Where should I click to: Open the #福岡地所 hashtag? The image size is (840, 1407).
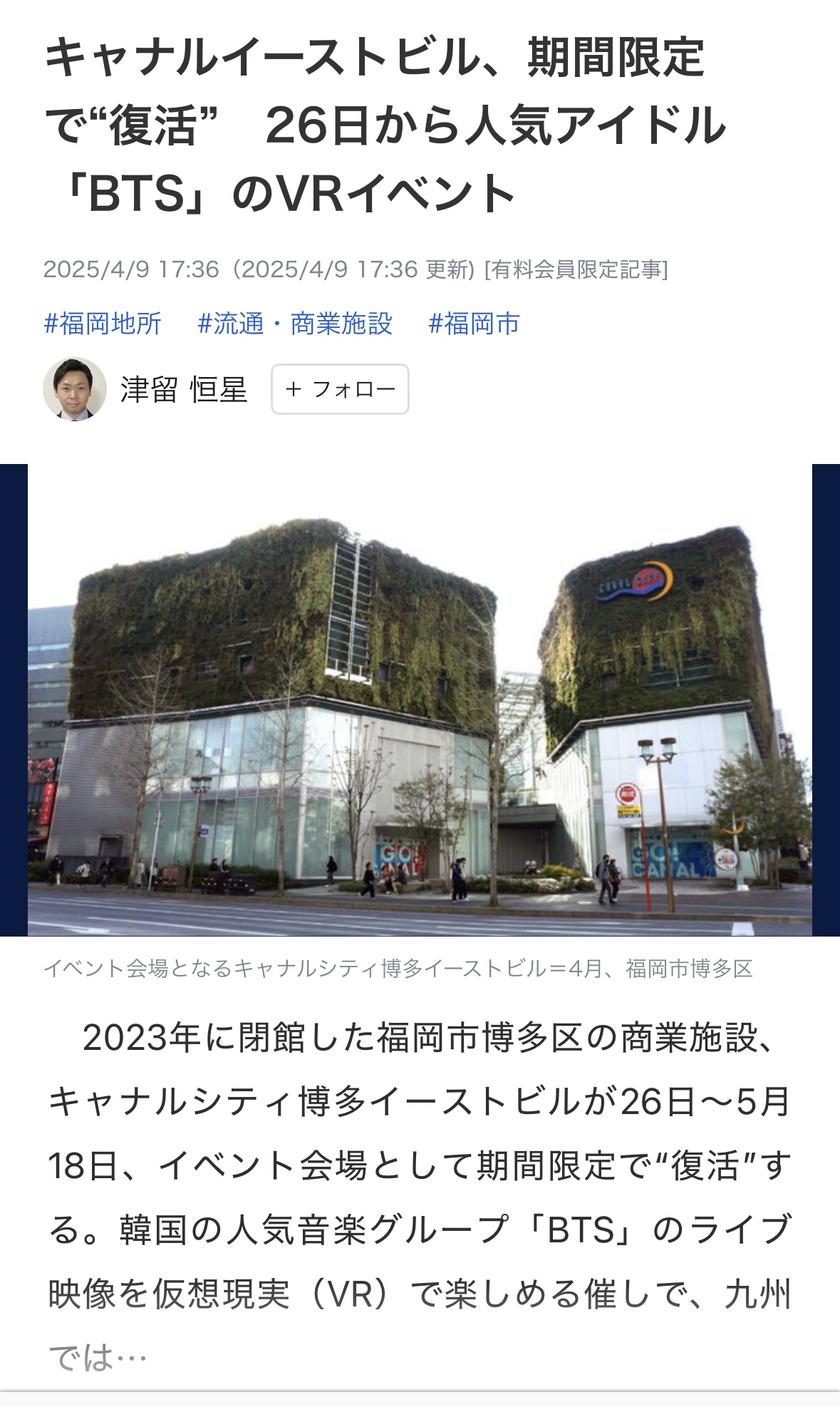(x=103, y=324)
